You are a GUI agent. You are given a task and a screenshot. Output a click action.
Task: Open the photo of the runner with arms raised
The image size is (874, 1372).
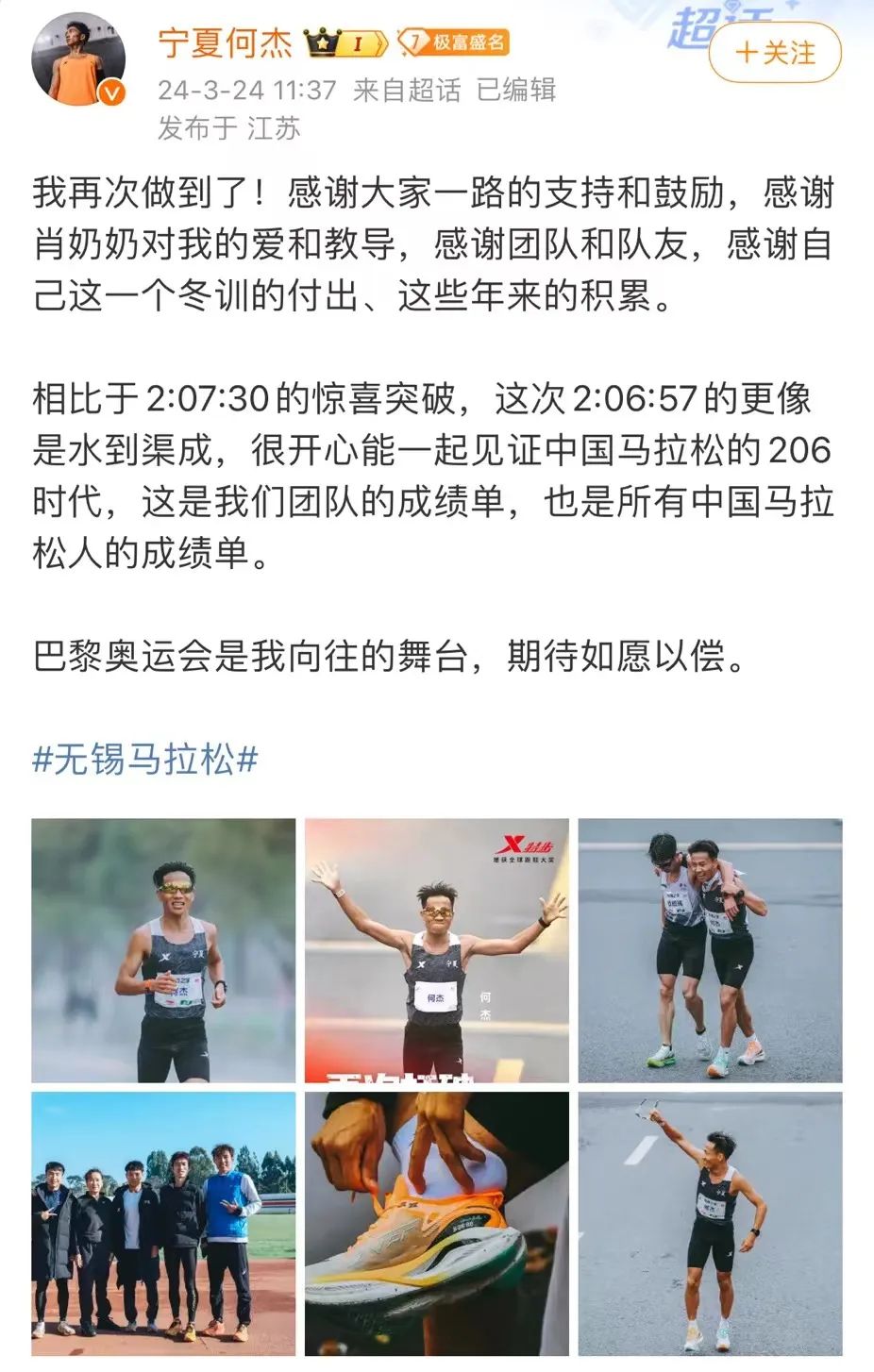pyautogui.click(x=436, y=950)
